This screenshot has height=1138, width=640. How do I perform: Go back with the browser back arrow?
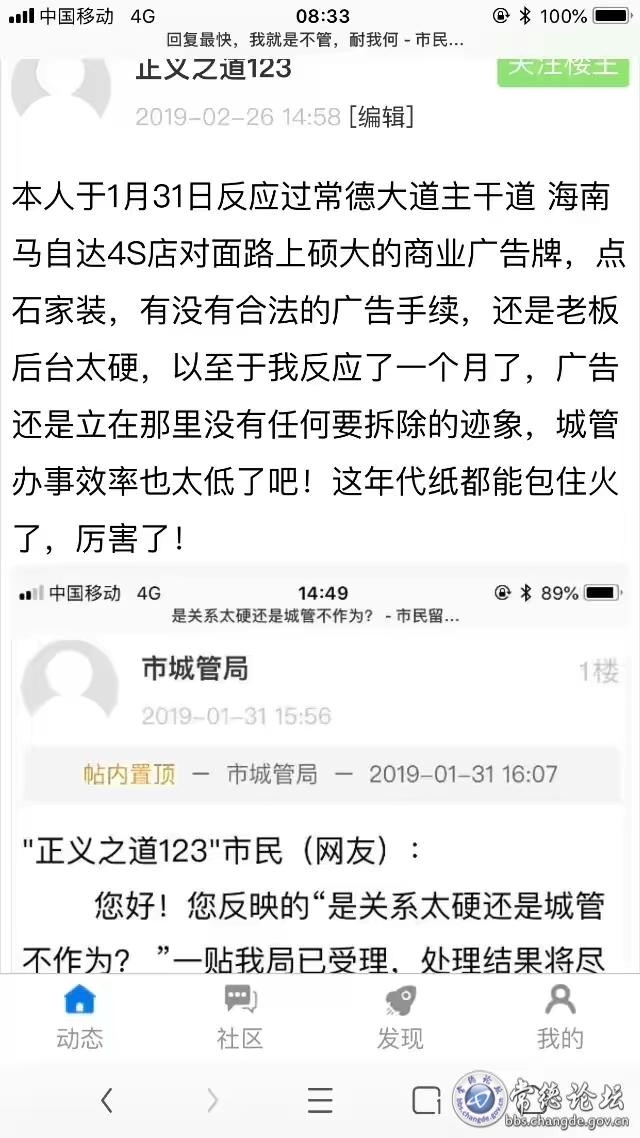pyautogui.click(x=106, y=1101)
